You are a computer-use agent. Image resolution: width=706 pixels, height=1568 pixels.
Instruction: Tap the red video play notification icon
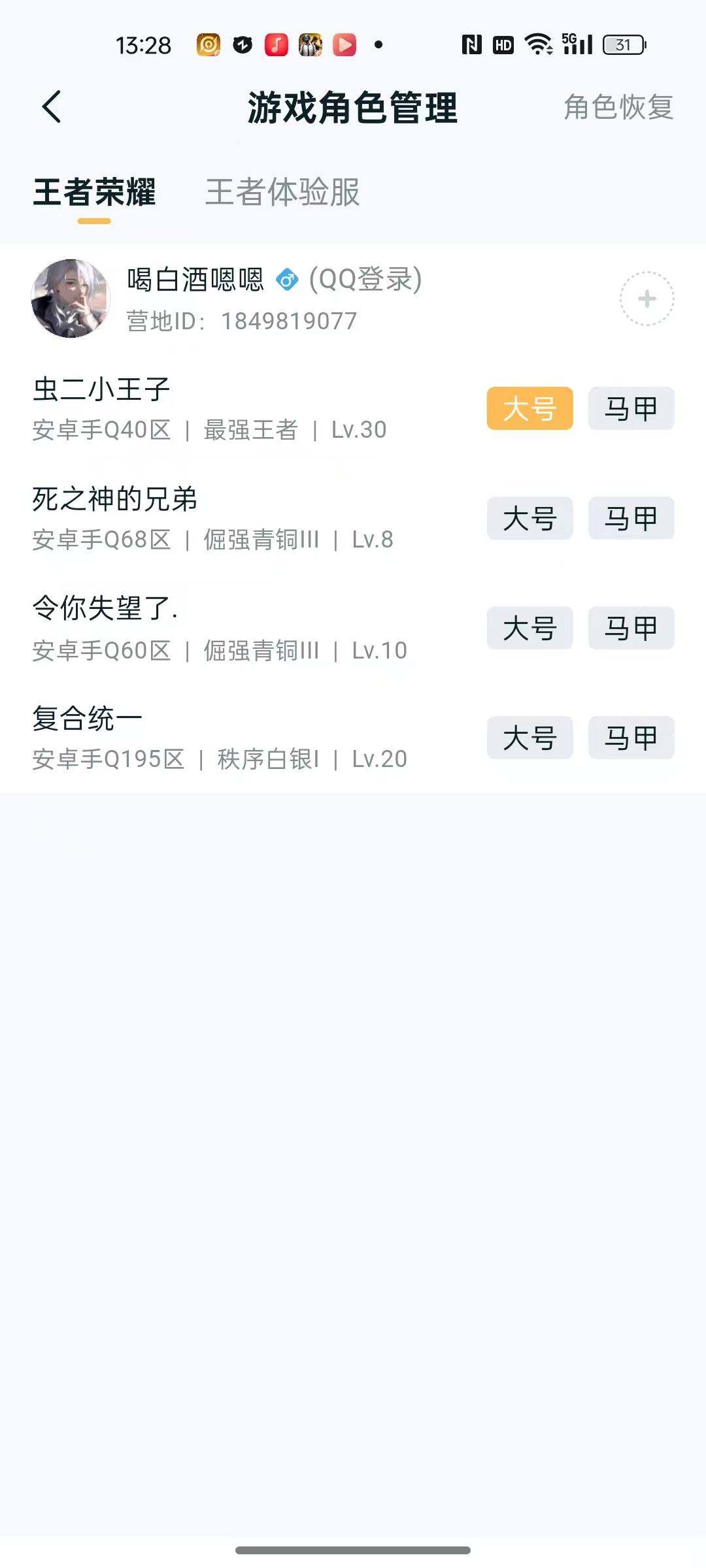click(343, 44)
